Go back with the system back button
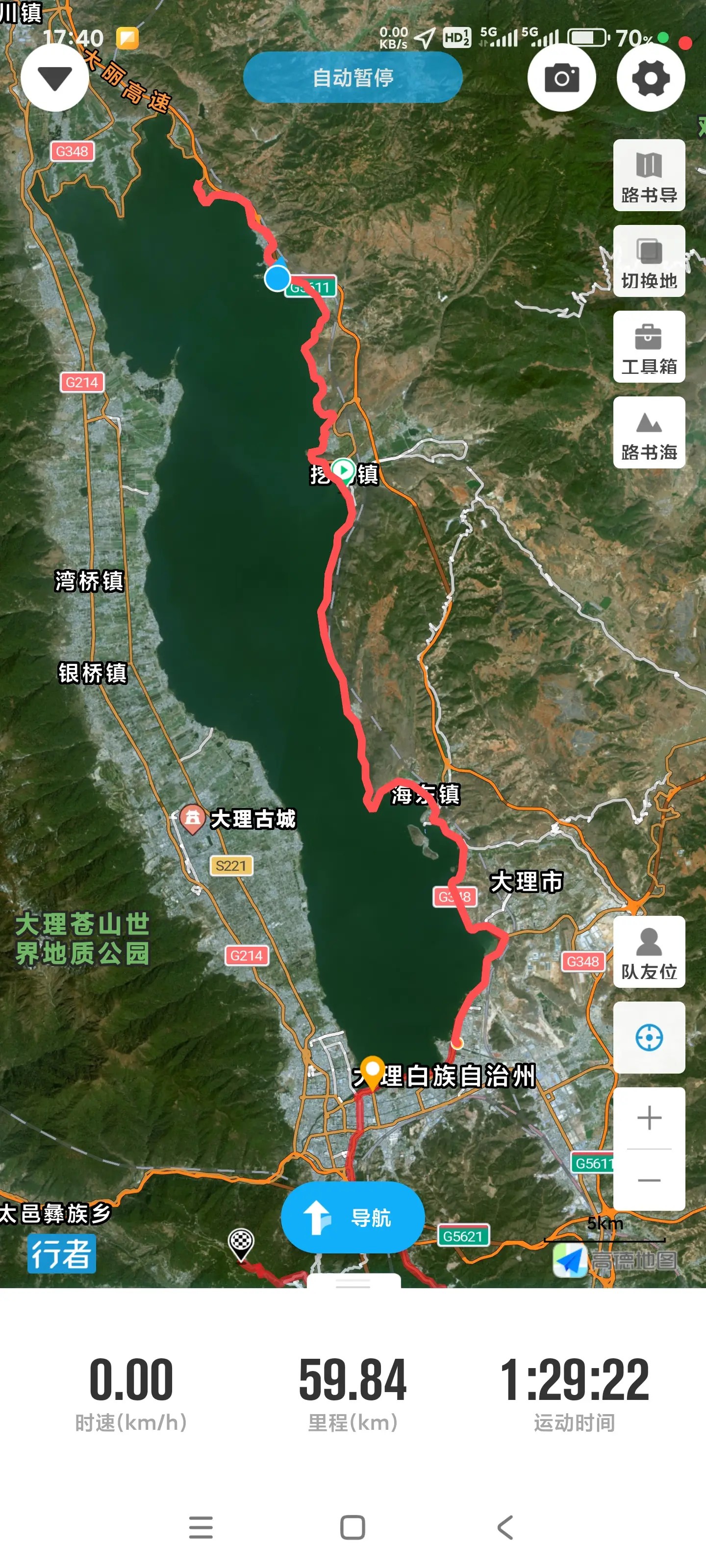 point(505,1528)
